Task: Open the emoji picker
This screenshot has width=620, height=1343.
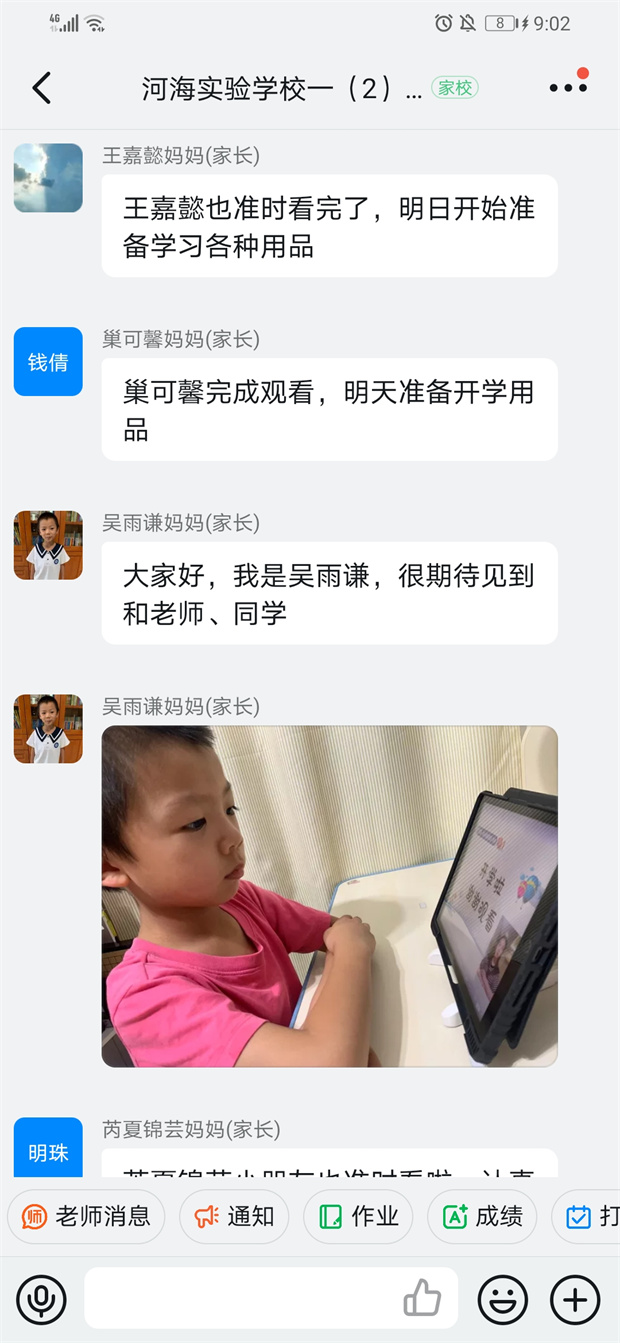Action: pos(502,1299)
